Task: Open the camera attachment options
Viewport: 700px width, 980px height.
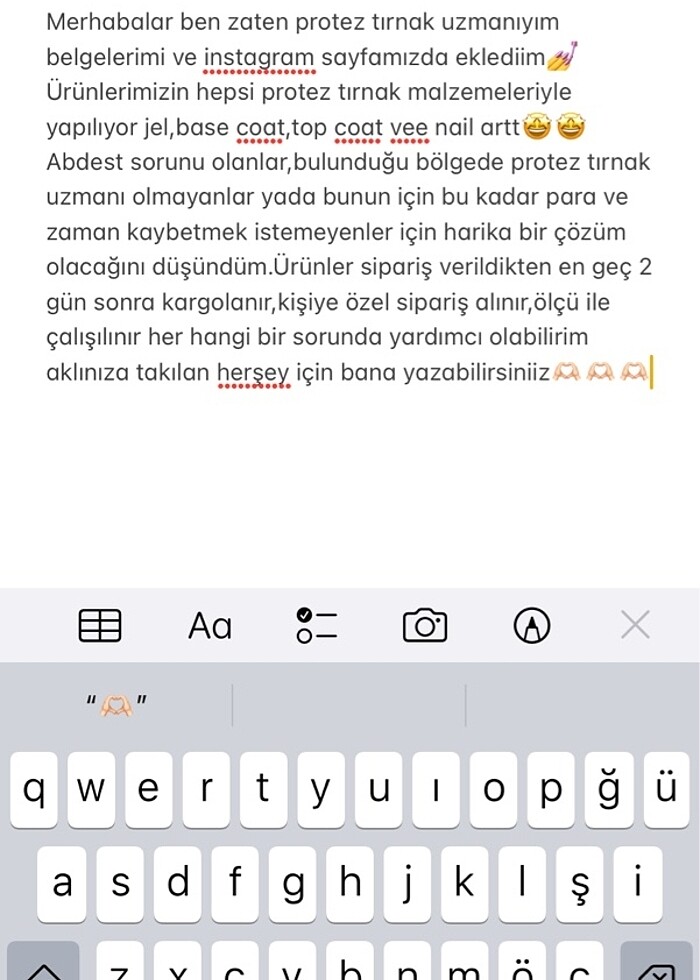Action: coord(425,626)
